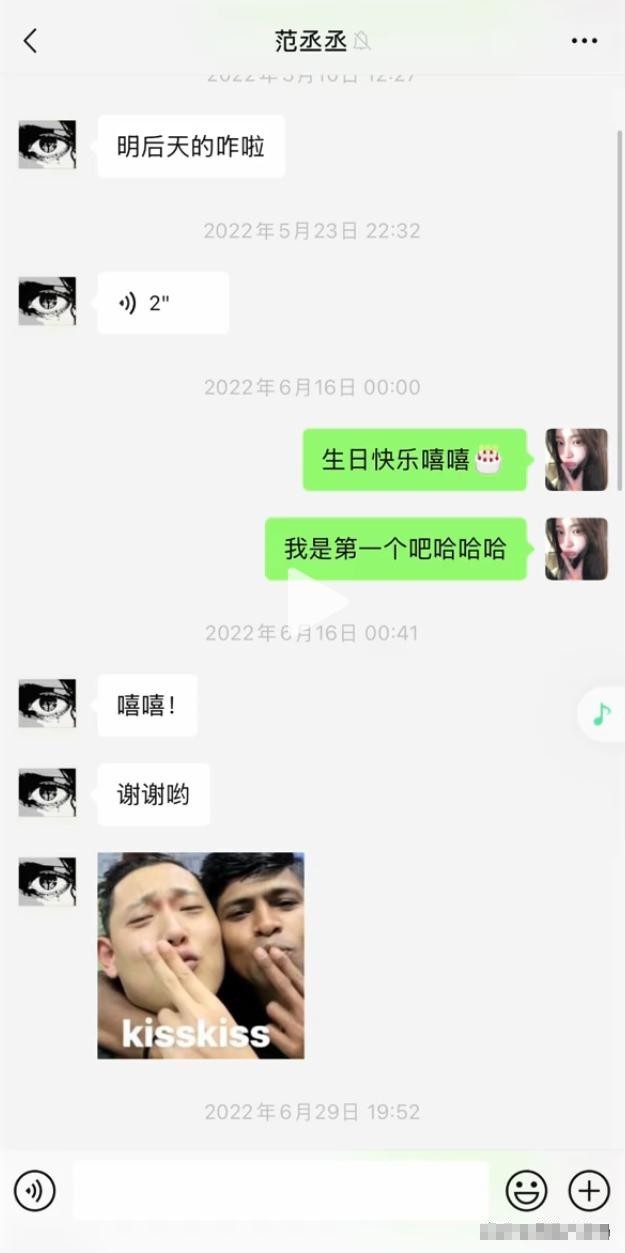Viewport: 625px width, 1253px height.
Task: Go back from the 范丞丞 chat
Action: [30, 41]
